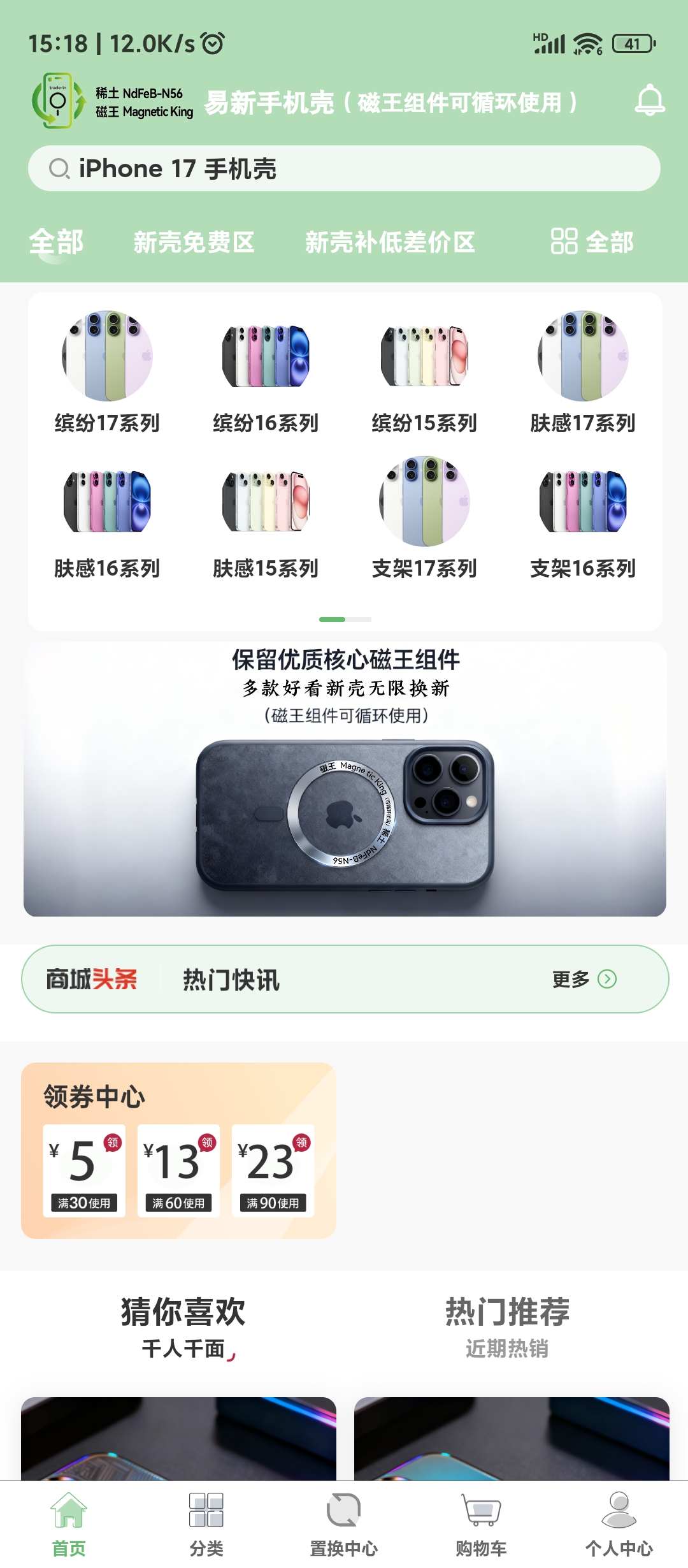Open the notifications bell
This screenshot has width=688, height=1568.
(650, 100)
